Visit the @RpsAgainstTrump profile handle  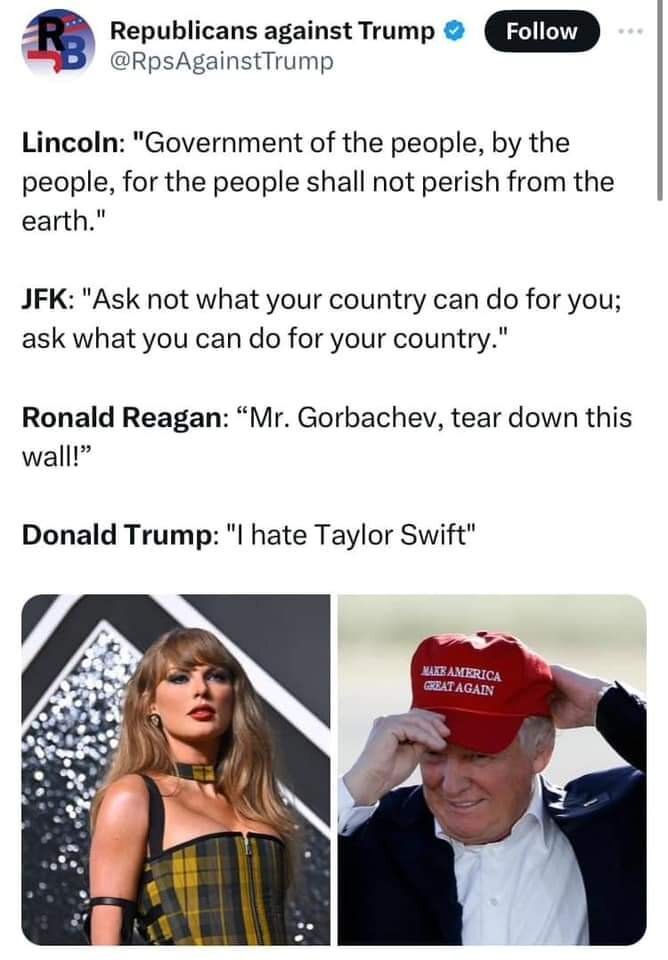220,62
